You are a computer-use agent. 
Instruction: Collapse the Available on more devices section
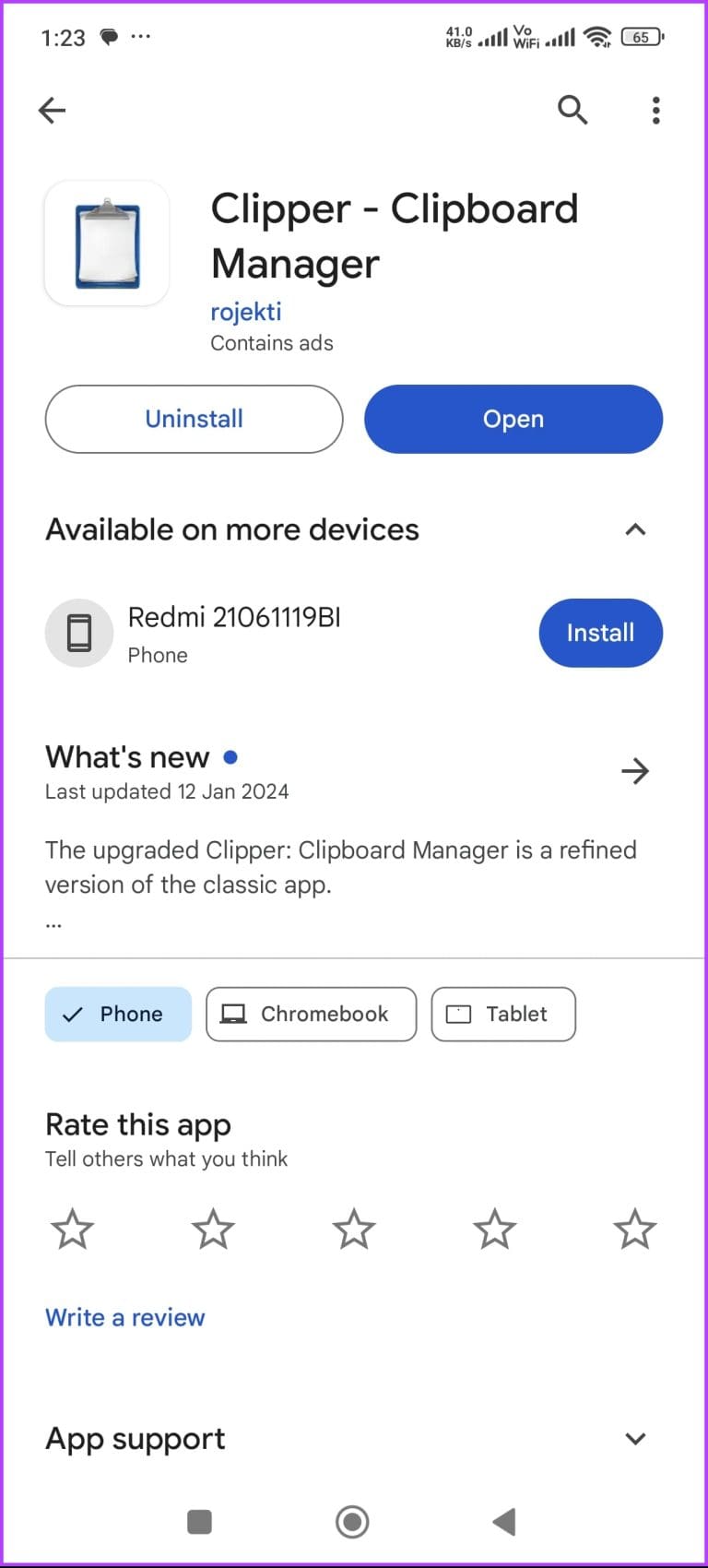[x=634, y=529]
